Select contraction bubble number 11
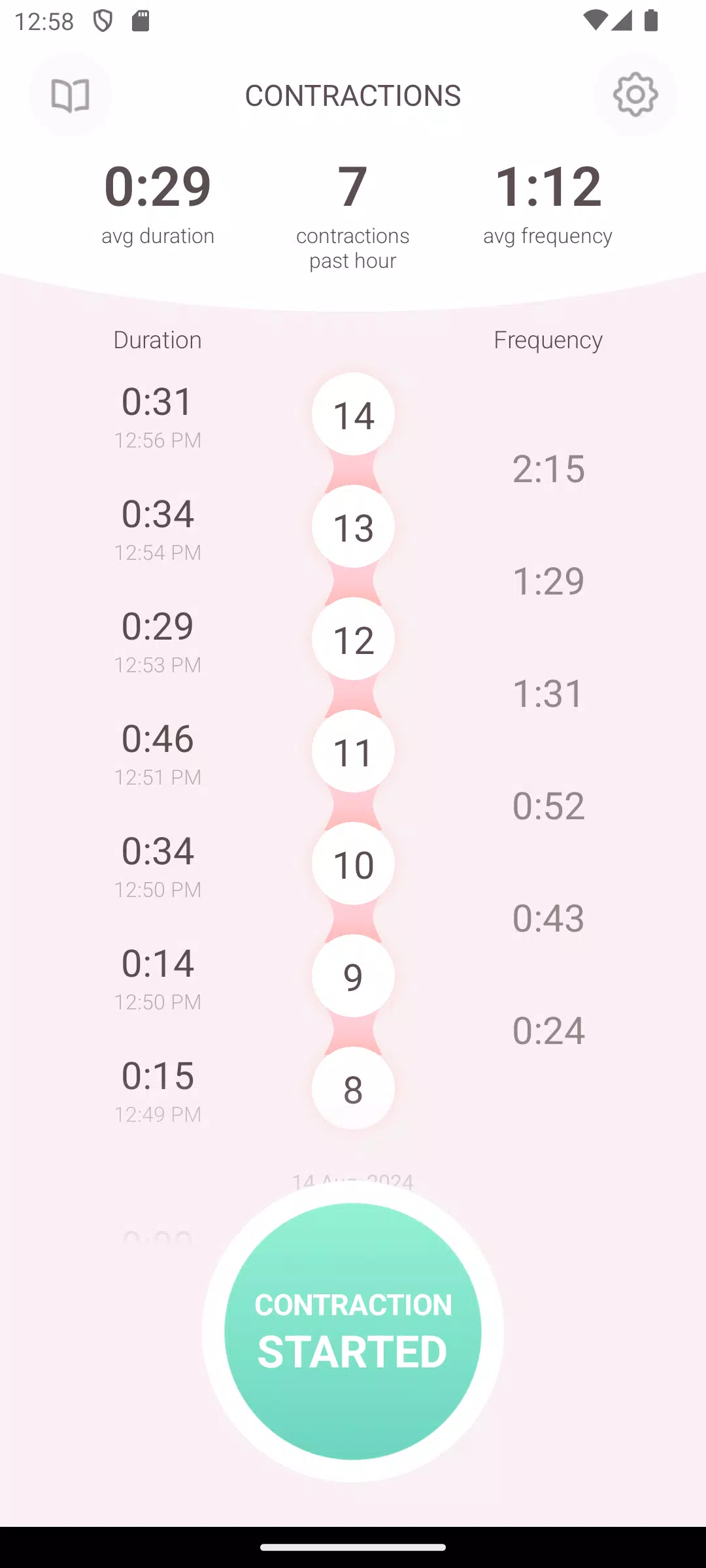 [x=353, y=753]
